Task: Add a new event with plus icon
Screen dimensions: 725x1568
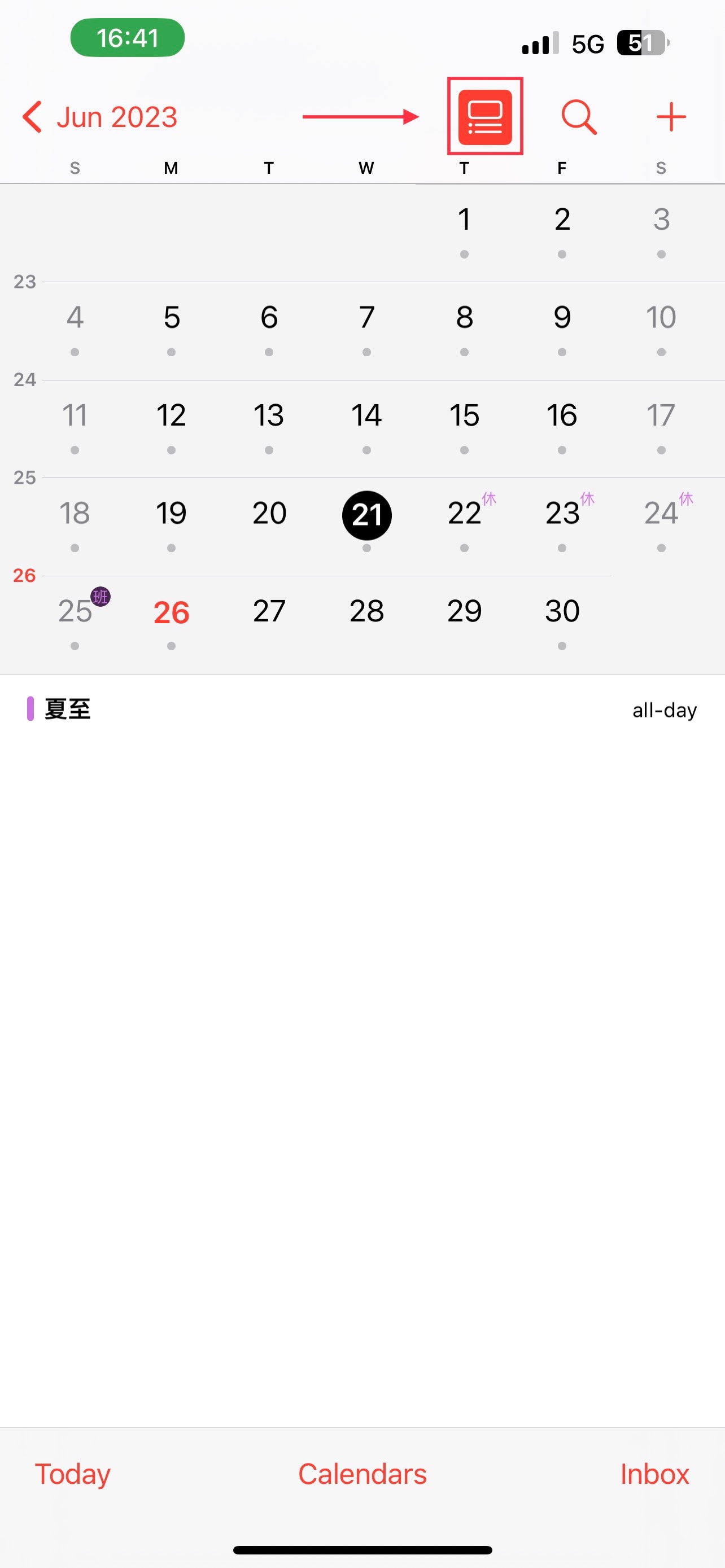Action: (x=671, y=117)
